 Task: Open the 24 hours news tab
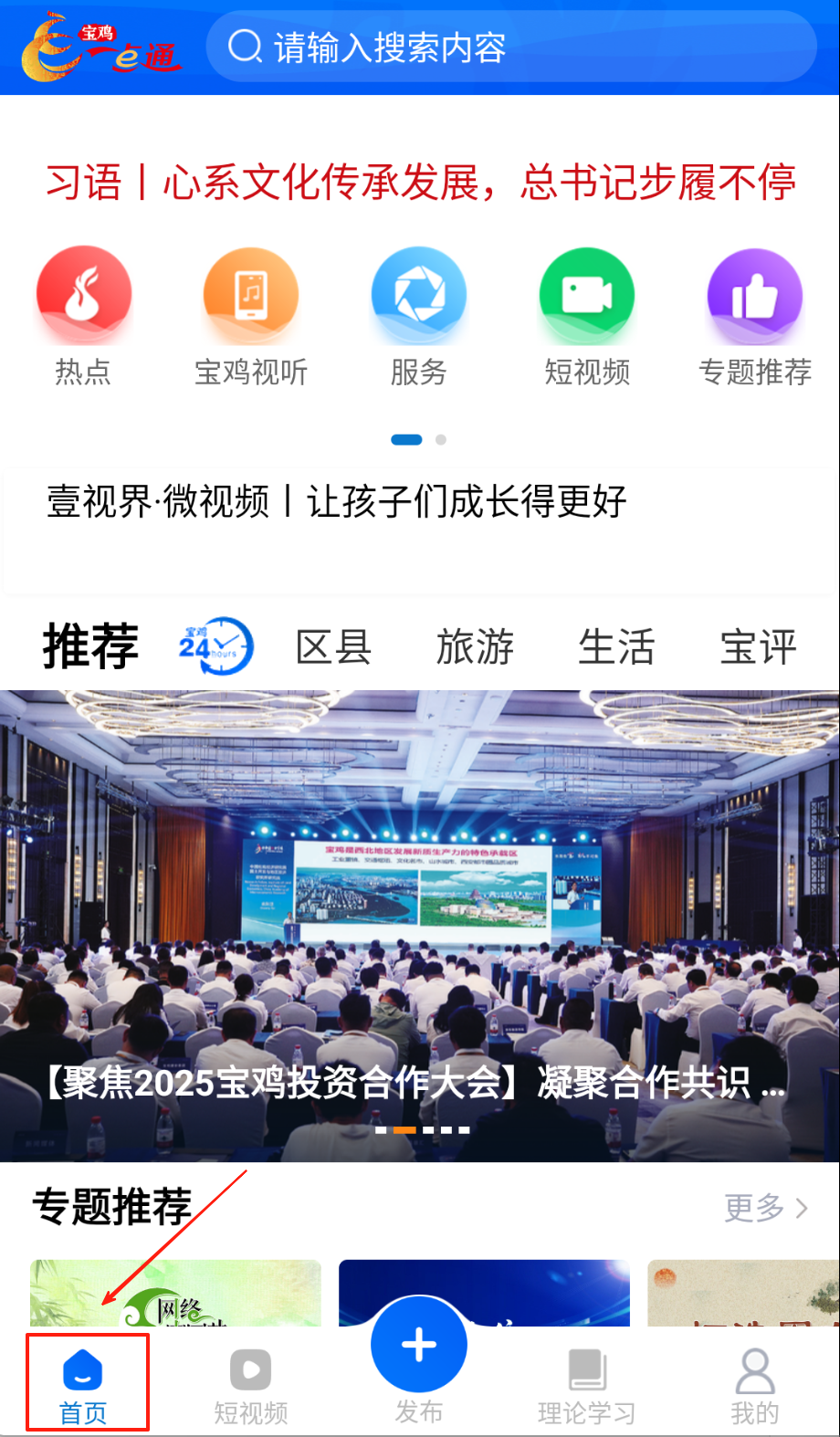coord(215,646)
